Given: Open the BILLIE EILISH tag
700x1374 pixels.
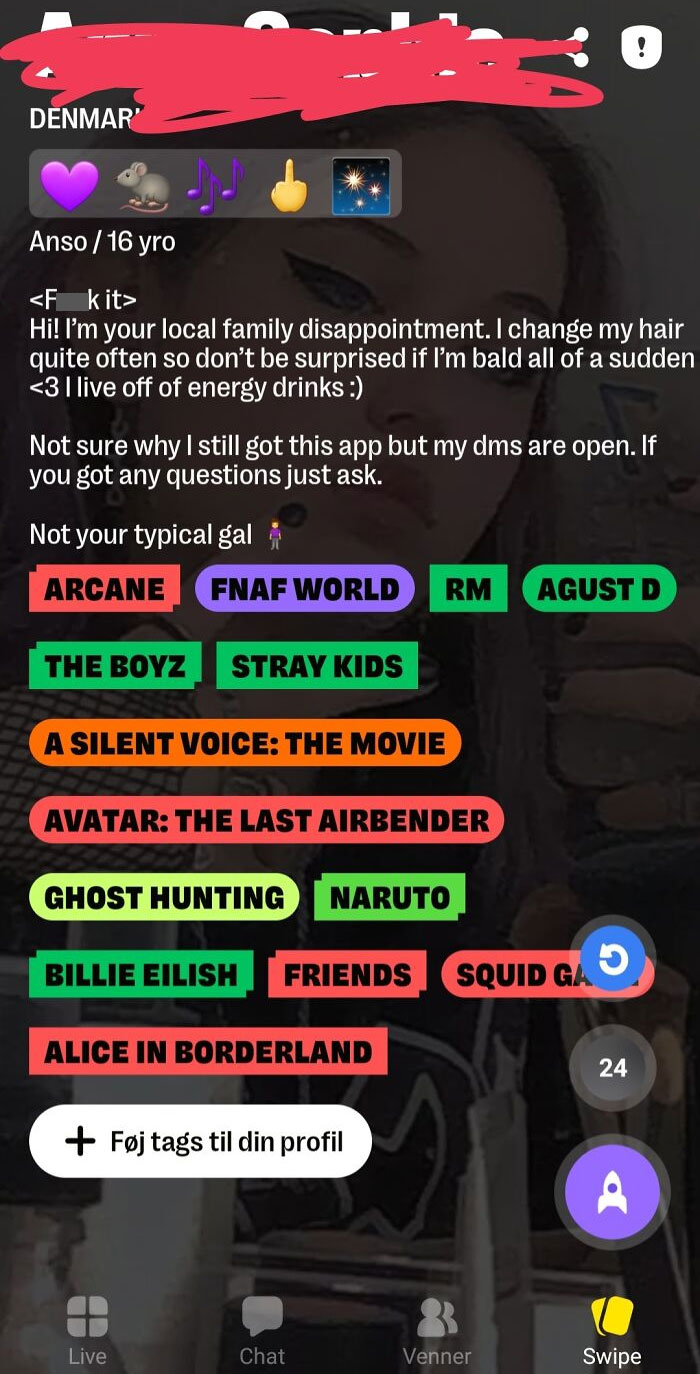Looking at the screenshot, I should [x=141, y=975].
